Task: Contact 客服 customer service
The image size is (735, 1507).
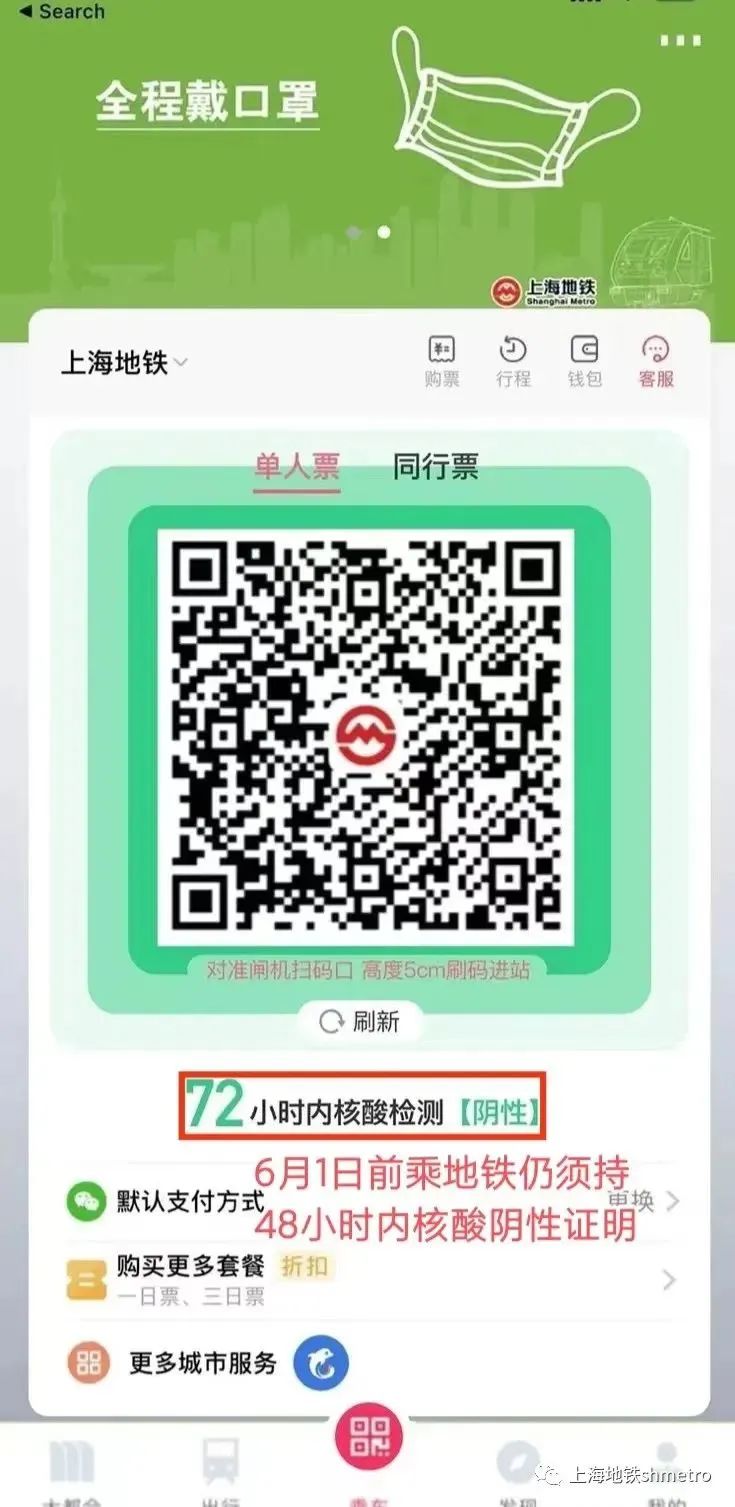Action: [x=656, y=361]
